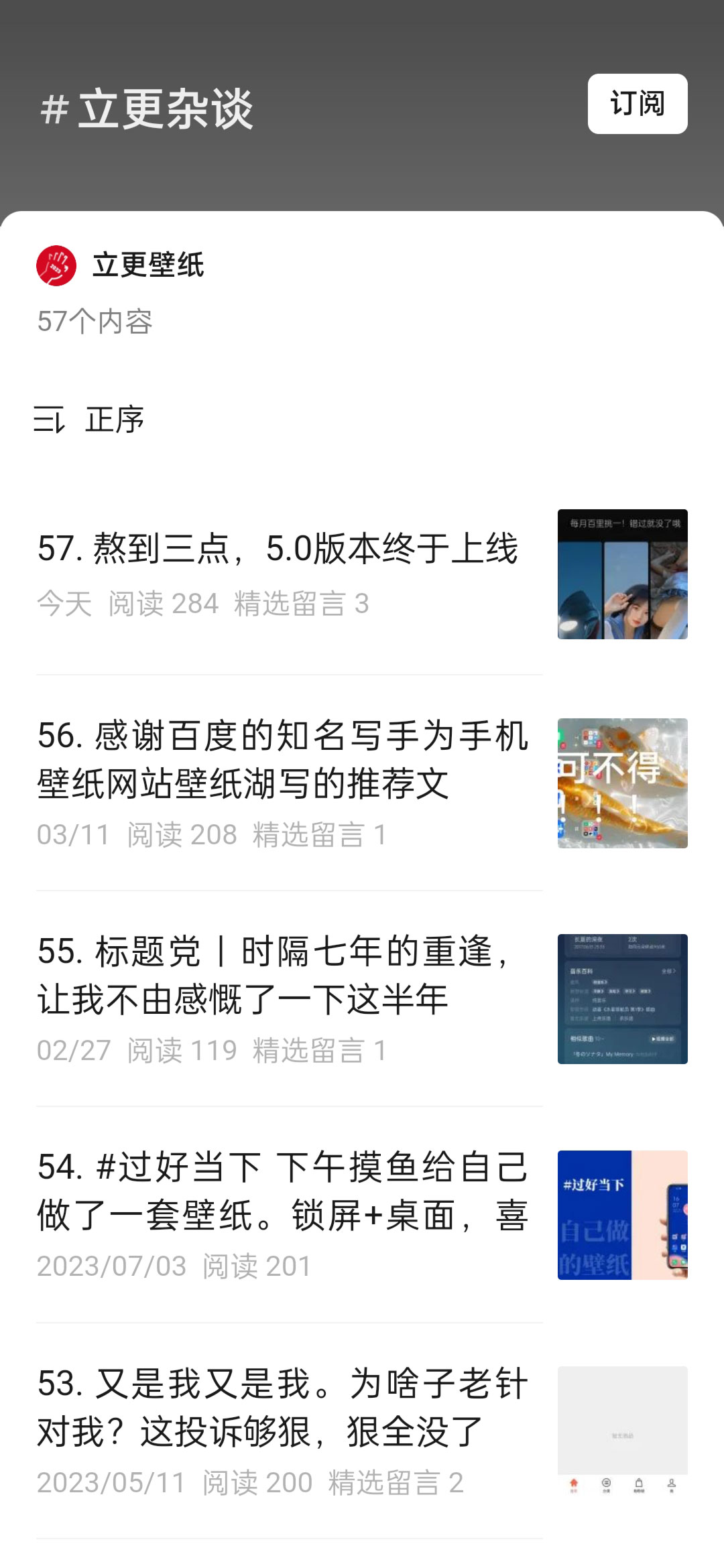Open article 53 又是我又是我

click(x=282, y=1407)
